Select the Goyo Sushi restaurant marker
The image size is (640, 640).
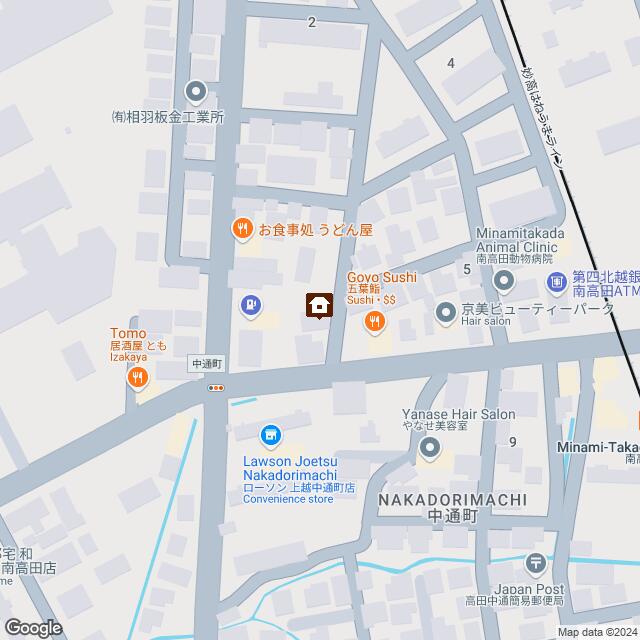(x=375, y=321)
